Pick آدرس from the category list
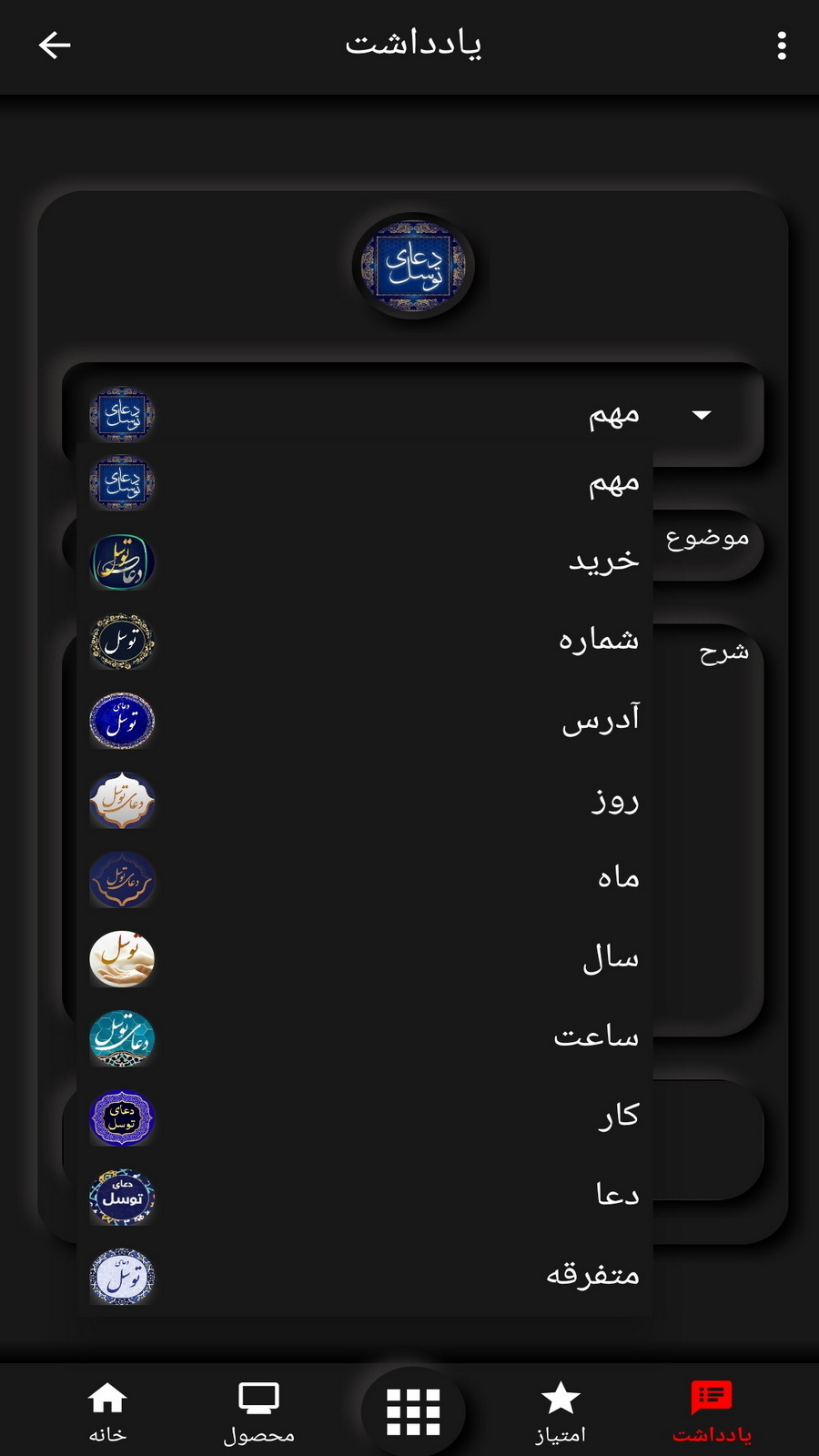 (364, 720)
